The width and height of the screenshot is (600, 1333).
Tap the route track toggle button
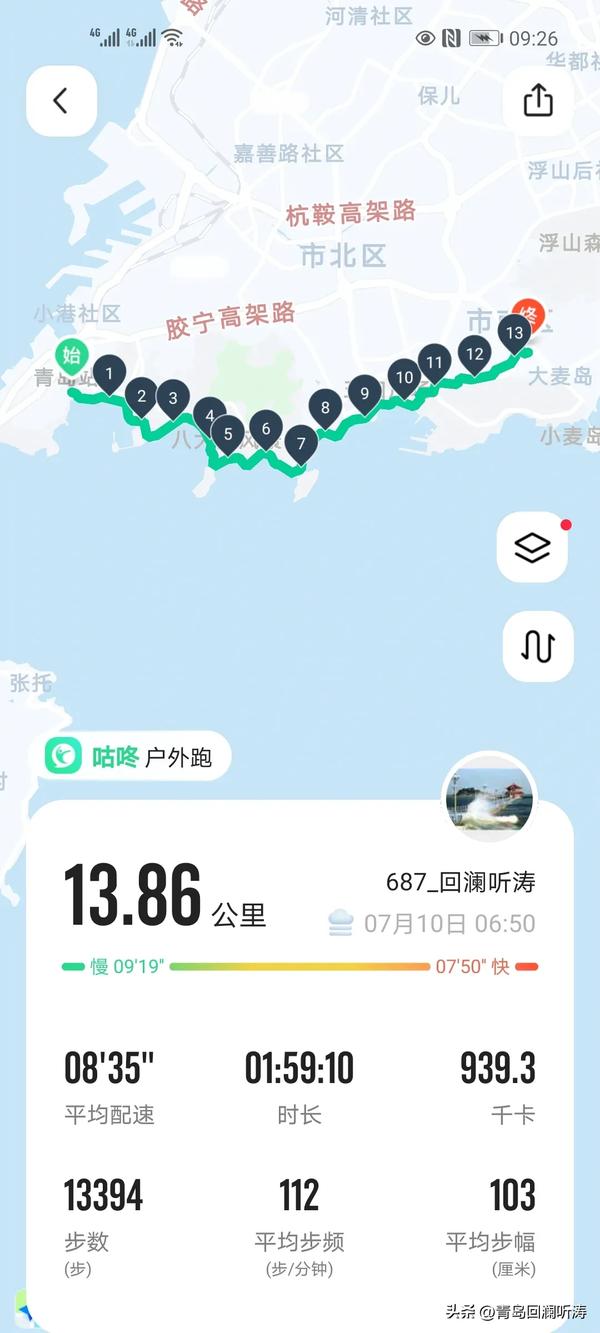[537, 647]
